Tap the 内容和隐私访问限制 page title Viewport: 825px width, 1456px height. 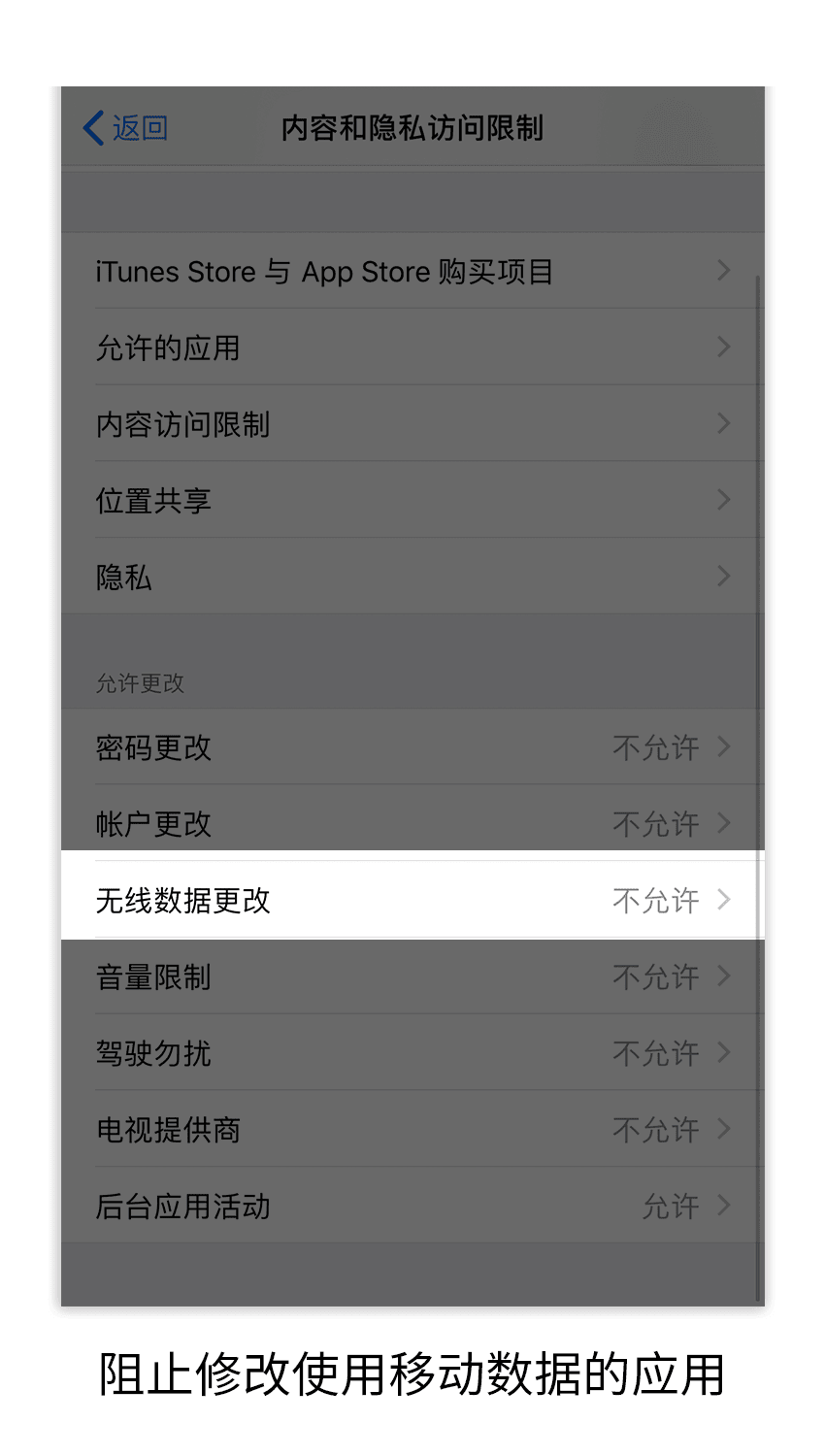pyautogui.click(x=412, y=127)
